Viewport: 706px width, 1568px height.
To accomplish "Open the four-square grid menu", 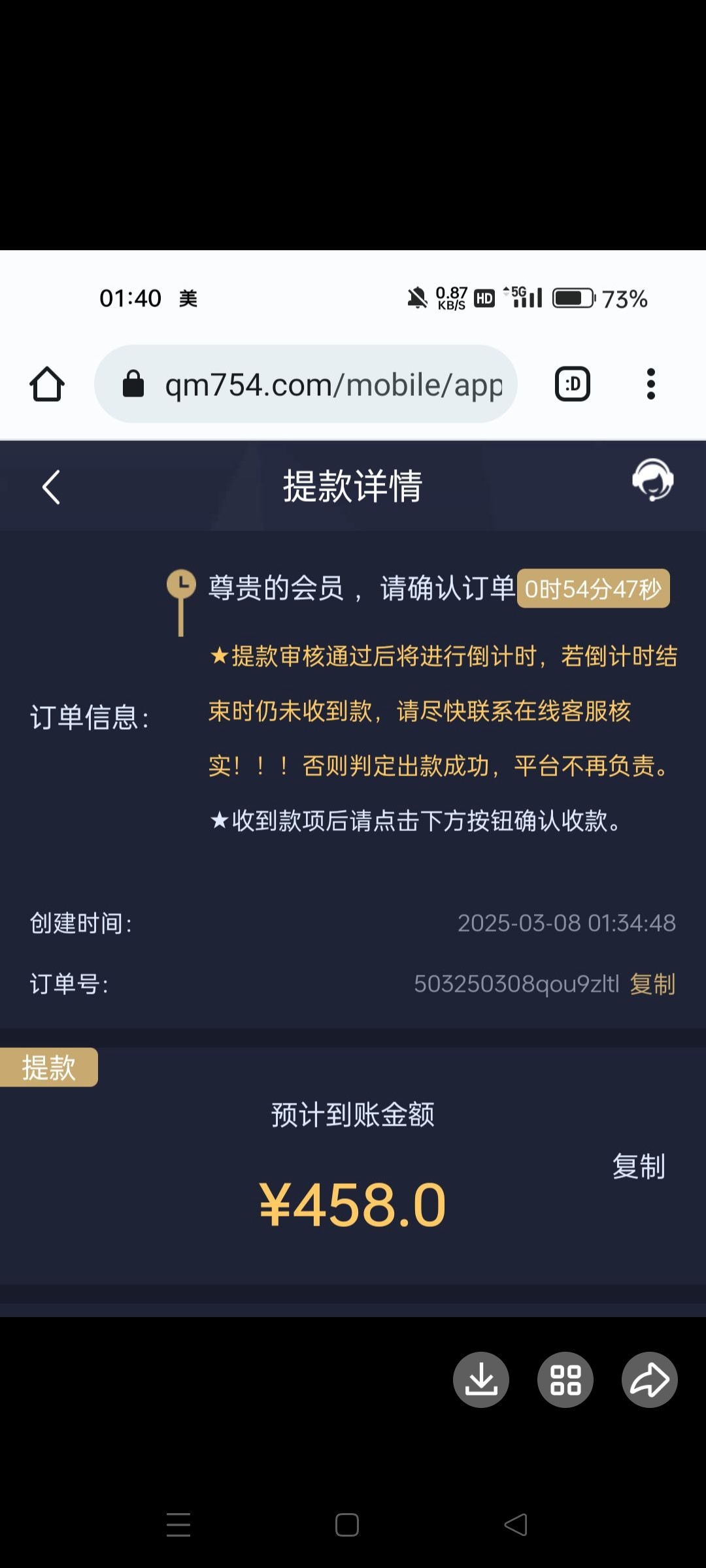I will [x=565, y=1380].
